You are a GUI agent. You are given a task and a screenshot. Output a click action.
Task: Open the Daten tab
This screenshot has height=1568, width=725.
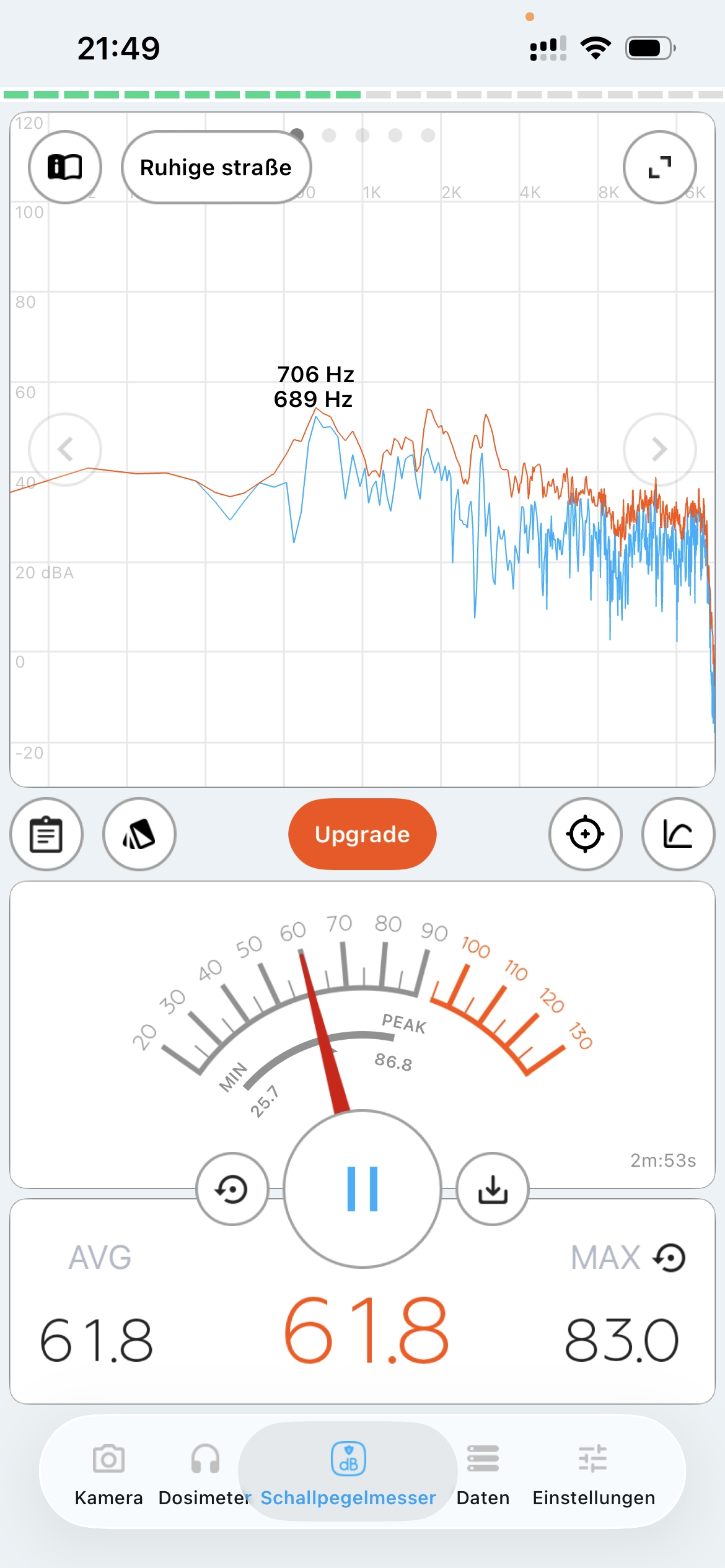483,1473
